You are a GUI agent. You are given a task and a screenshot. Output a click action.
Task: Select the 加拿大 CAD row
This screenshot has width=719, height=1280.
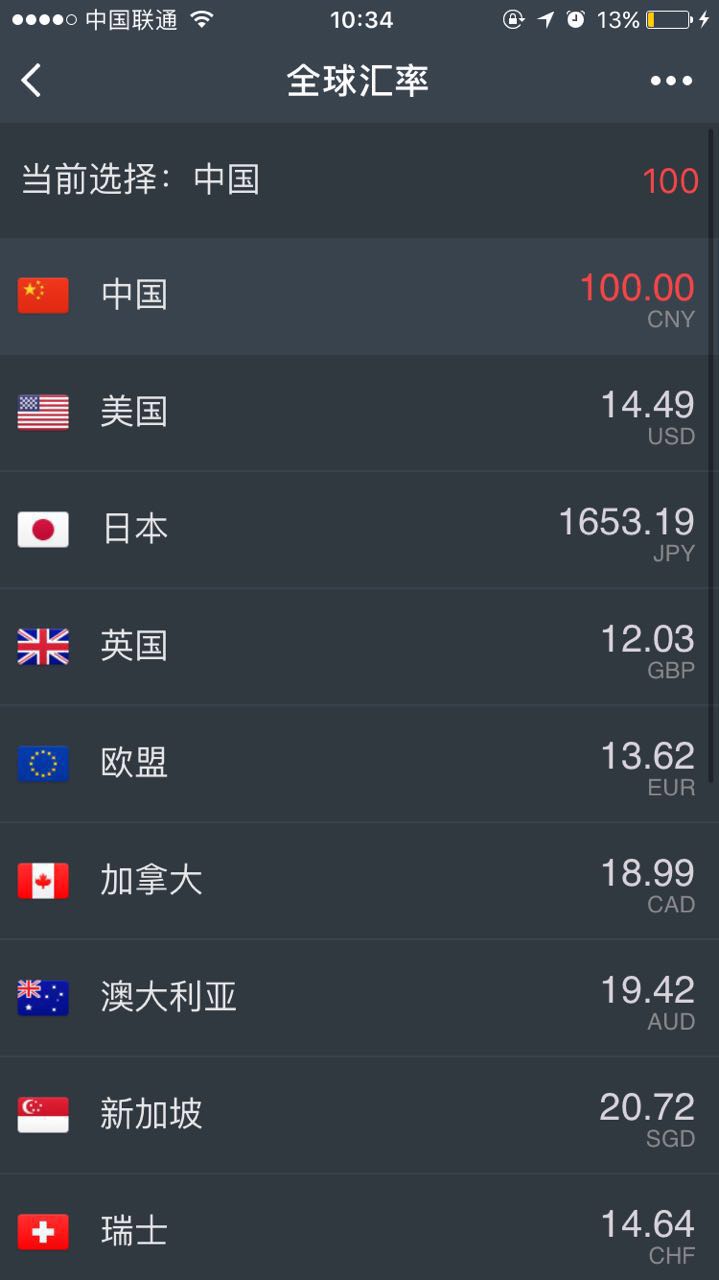click(359, 881)
